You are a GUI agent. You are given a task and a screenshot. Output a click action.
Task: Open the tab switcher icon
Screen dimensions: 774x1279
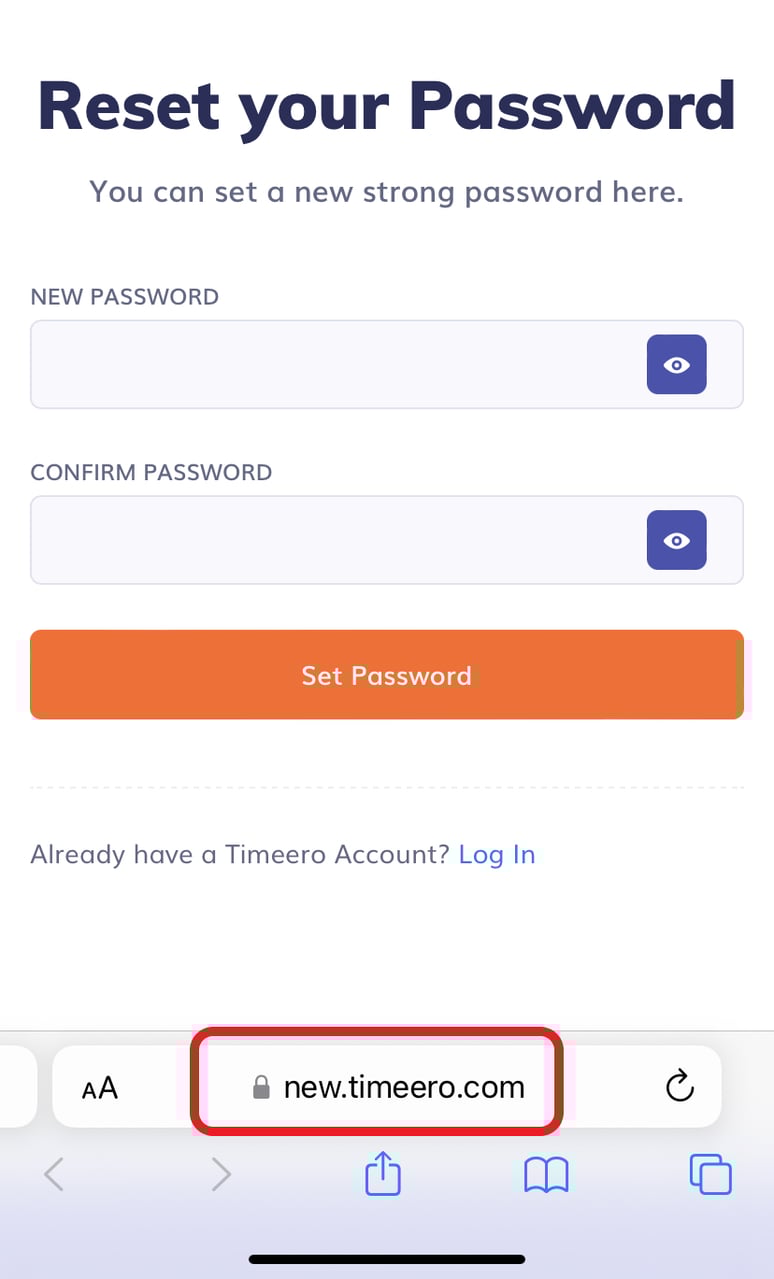[711, 1174]
